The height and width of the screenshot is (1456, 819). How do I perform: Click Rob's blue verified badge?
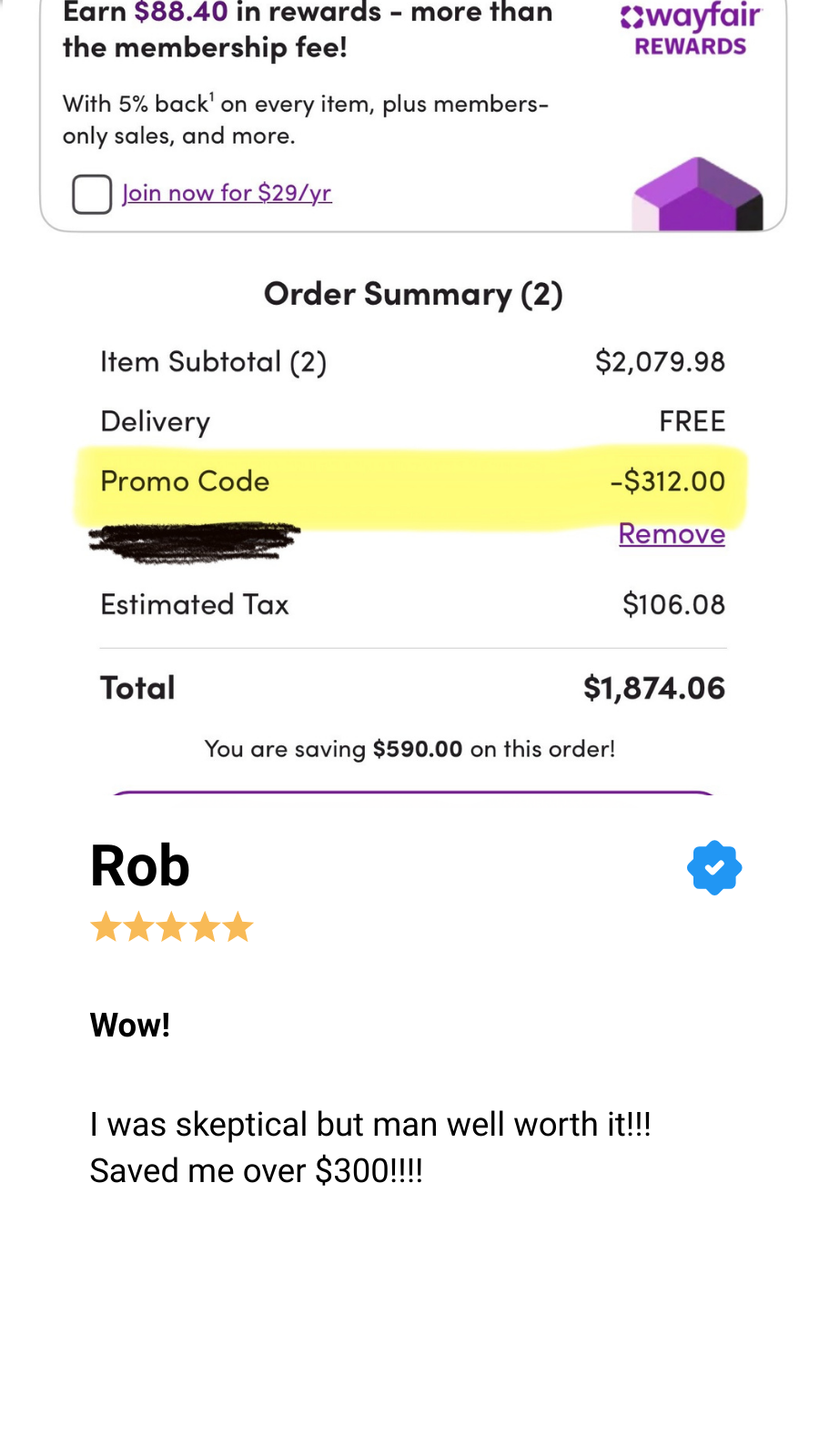714,867
